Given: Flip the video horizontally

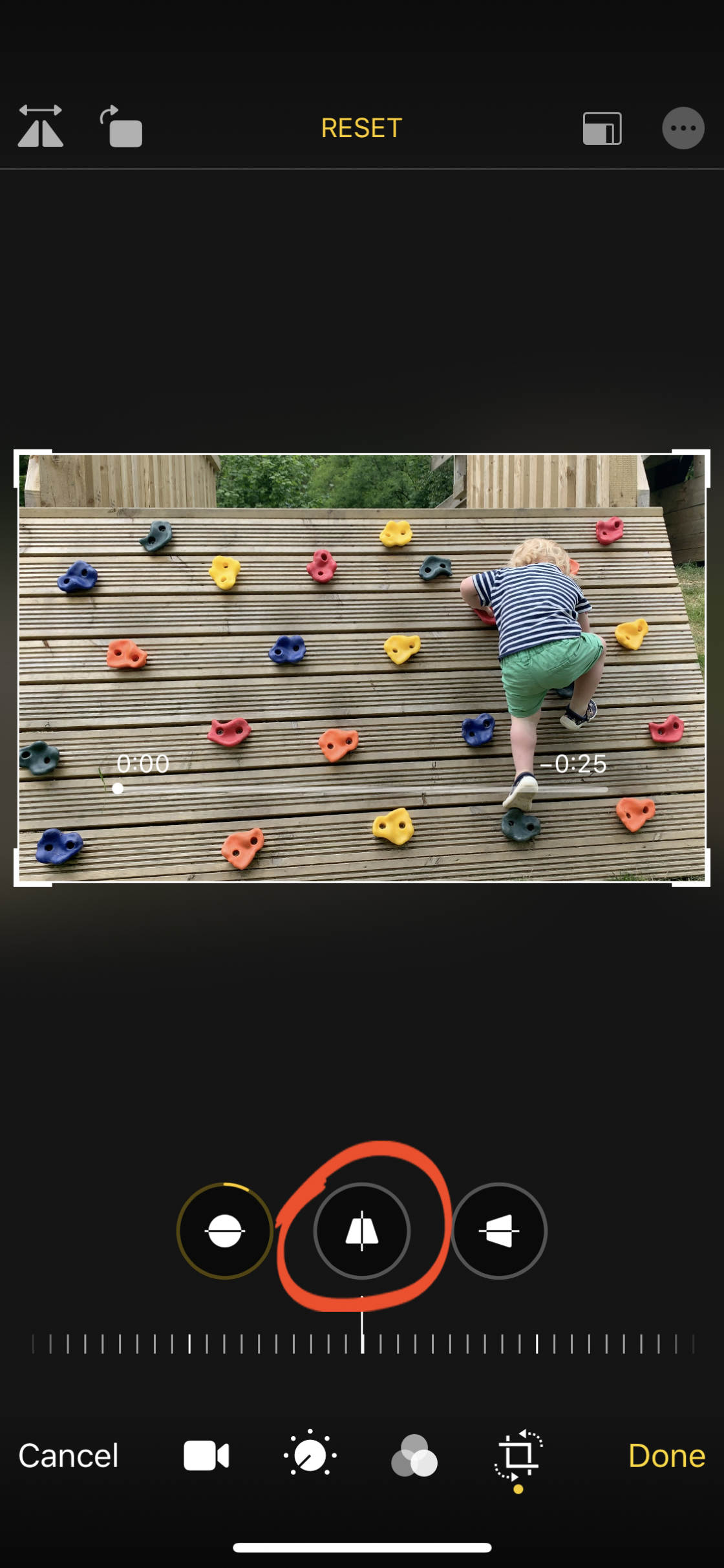Looking at the screenshot, I should coord(40,127).
